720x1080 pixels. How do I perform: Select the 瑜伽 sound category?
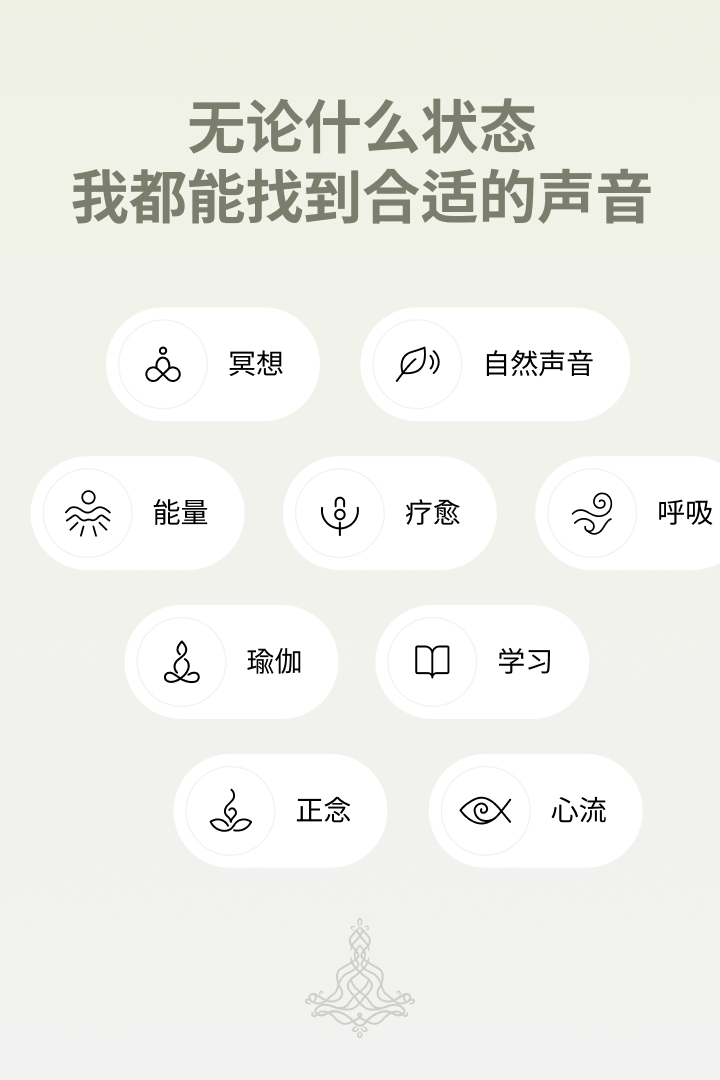(230, 662)
